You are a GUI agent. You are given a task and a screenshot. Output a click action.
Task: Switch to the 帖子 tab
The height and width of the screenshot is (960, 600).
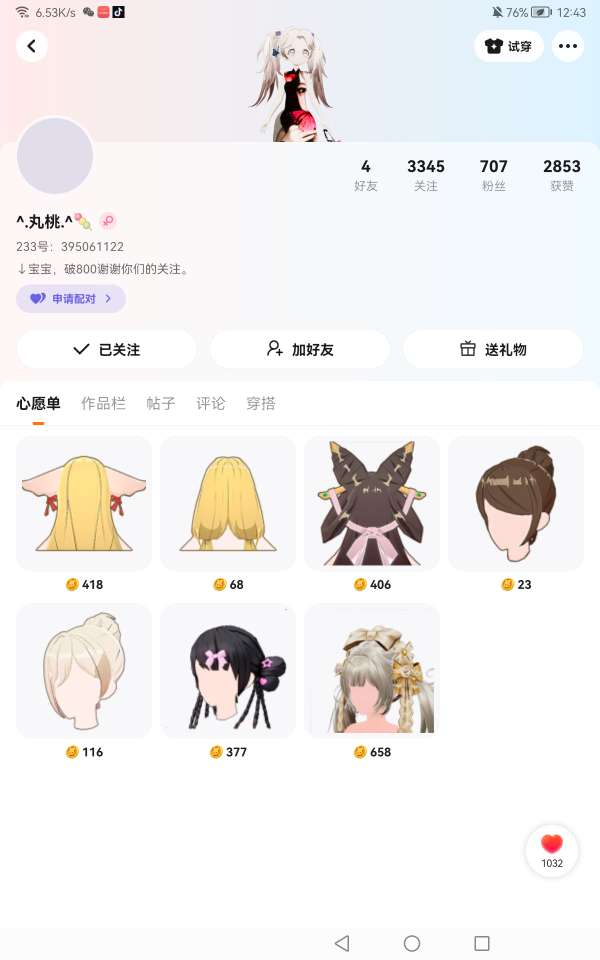(x=161, y=404)
